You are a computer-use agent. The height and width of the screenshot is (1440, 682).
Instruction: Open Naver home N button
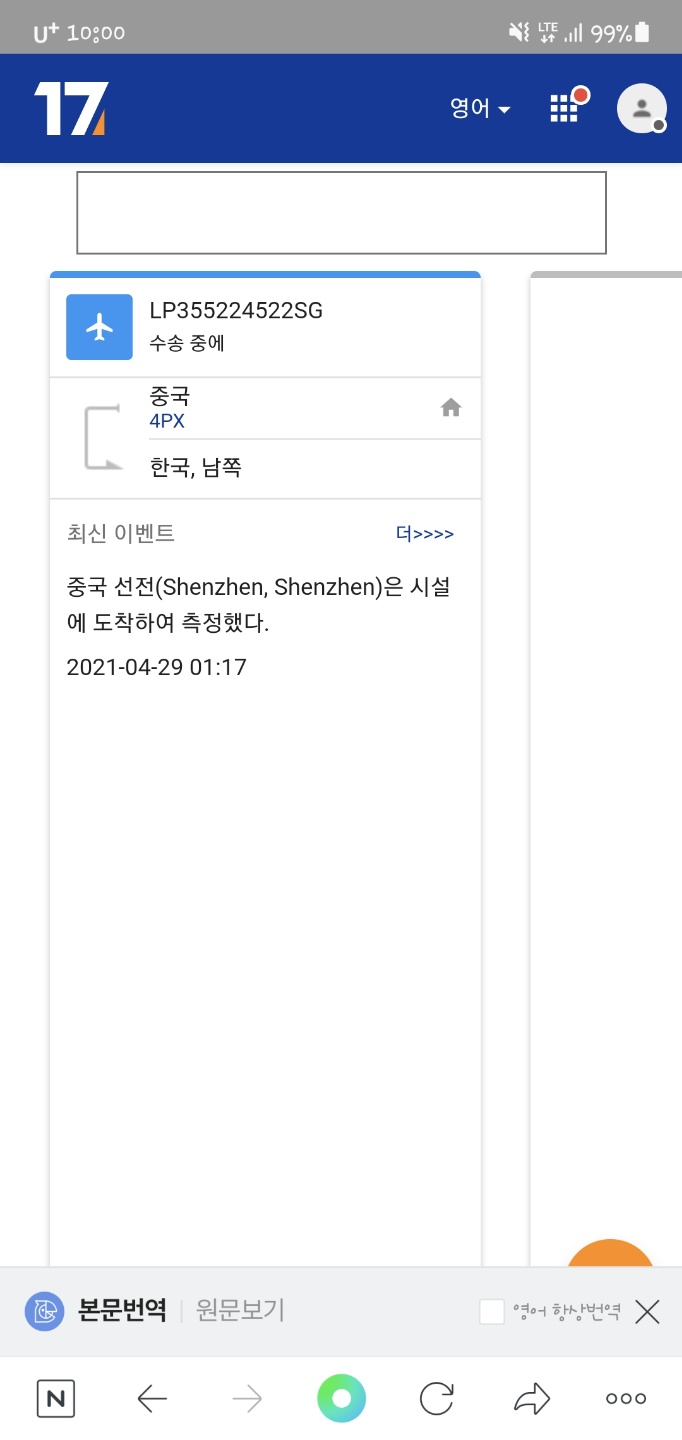tap(56, 1398)
